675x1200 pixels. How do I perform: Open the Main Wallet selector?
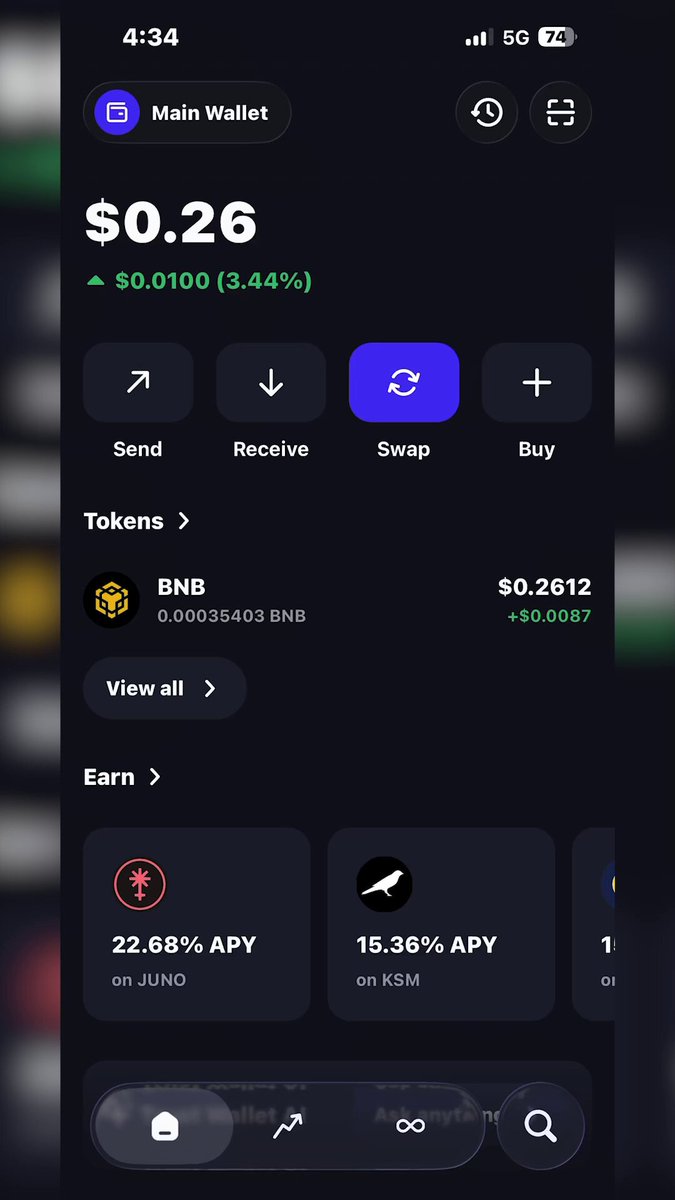pos(187,112)
